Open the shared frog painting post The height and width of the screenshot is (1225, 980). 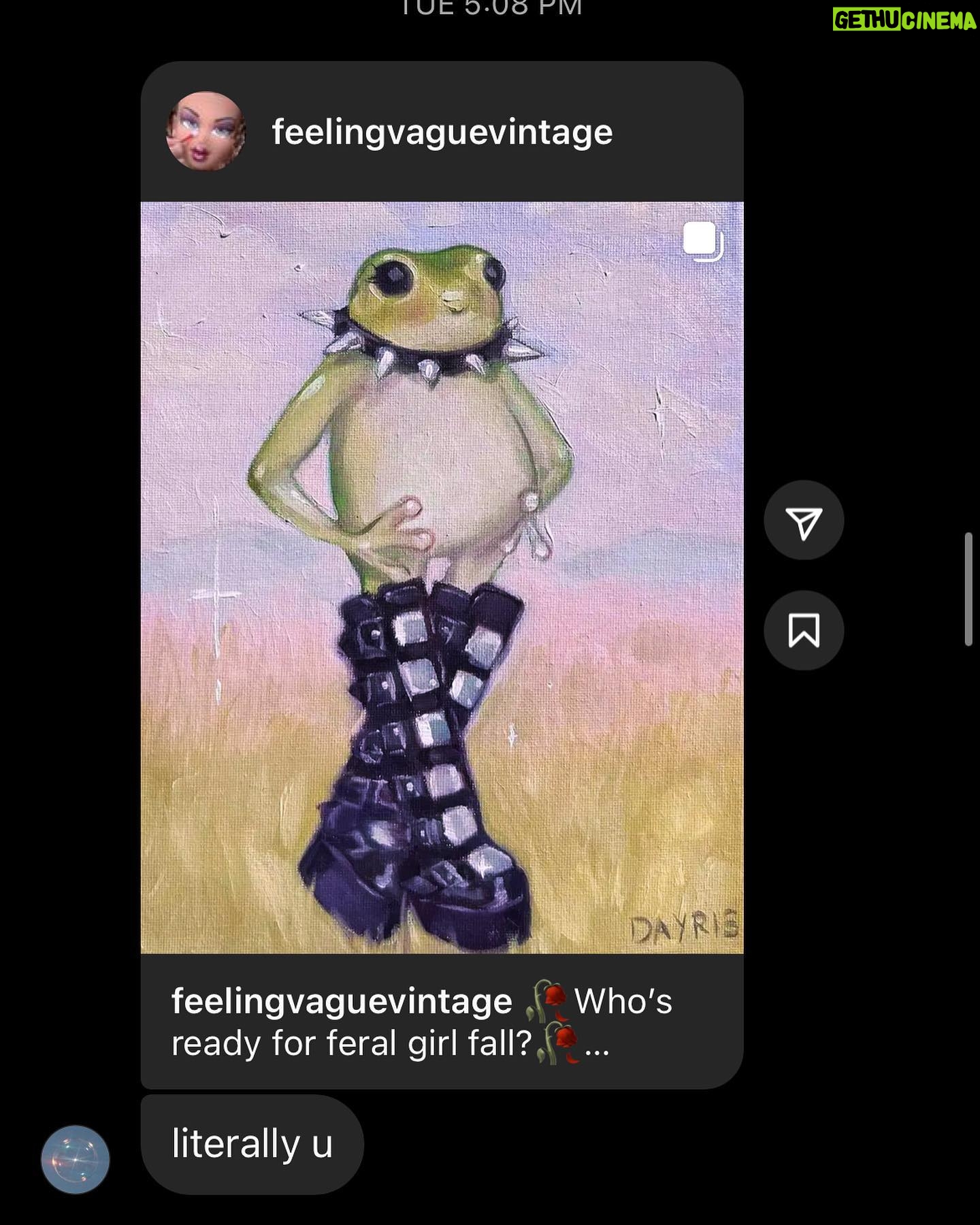[x=442, y=577]
